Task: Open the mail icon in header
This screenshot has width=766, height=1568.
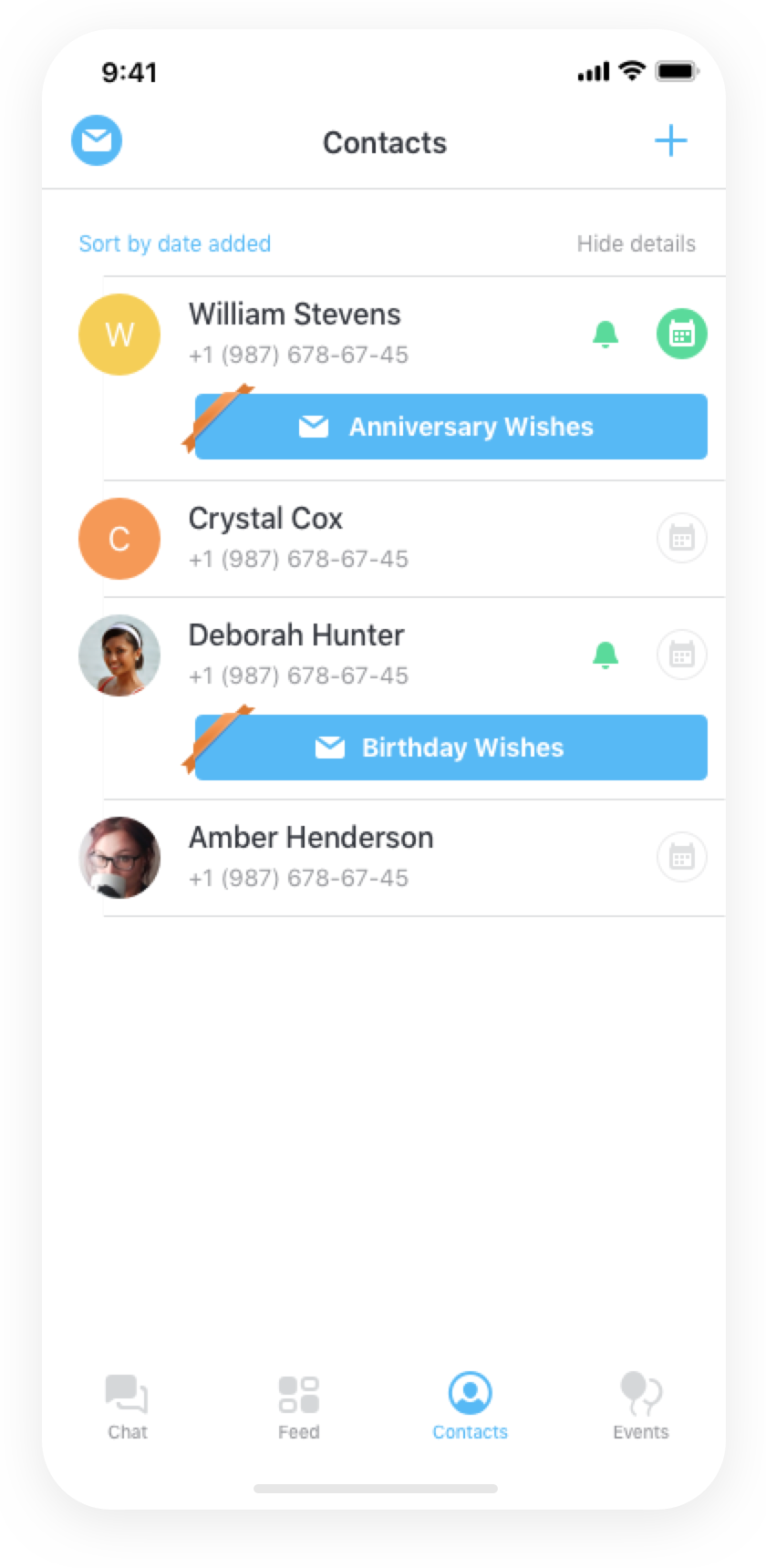Action: pos(97,140)
